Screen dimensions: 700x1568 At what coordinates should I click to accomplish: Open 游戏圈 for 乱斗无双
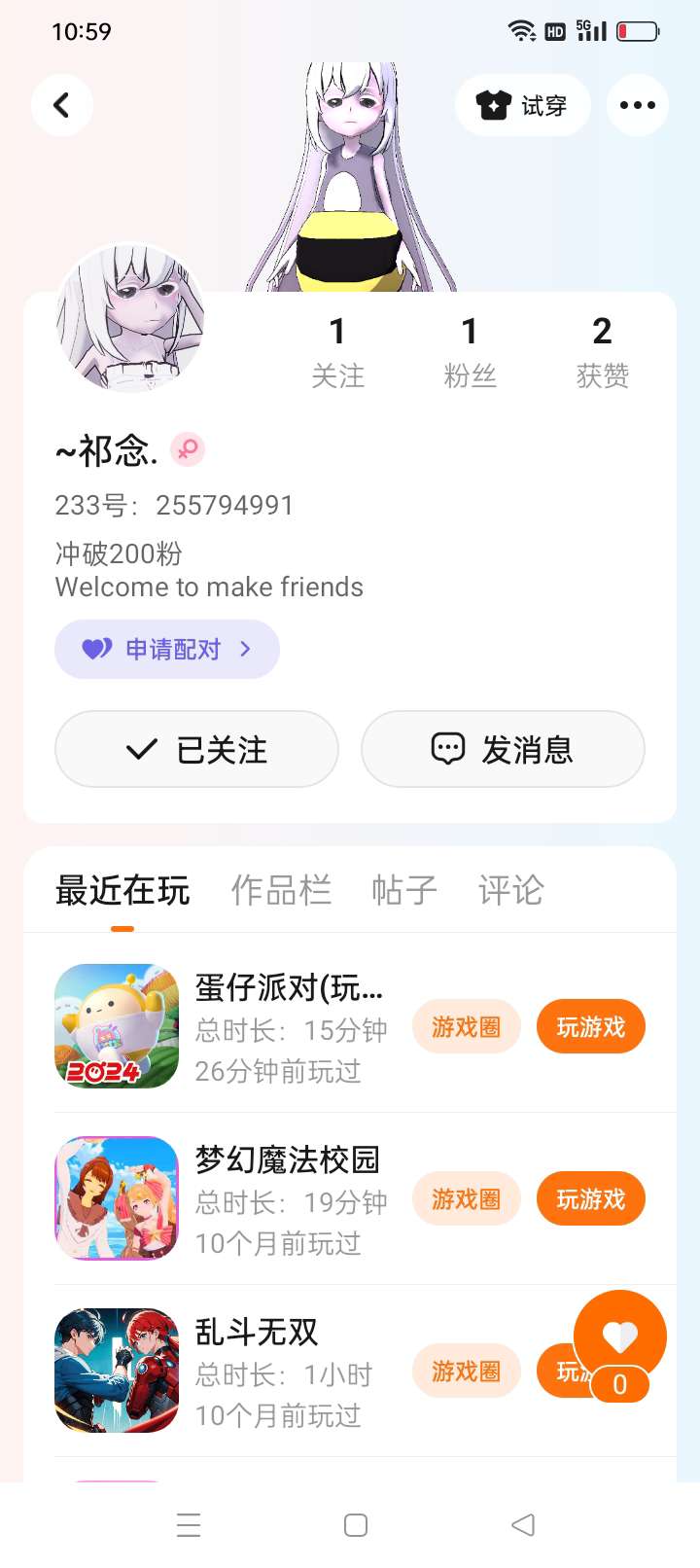[x=467, y=1372]
